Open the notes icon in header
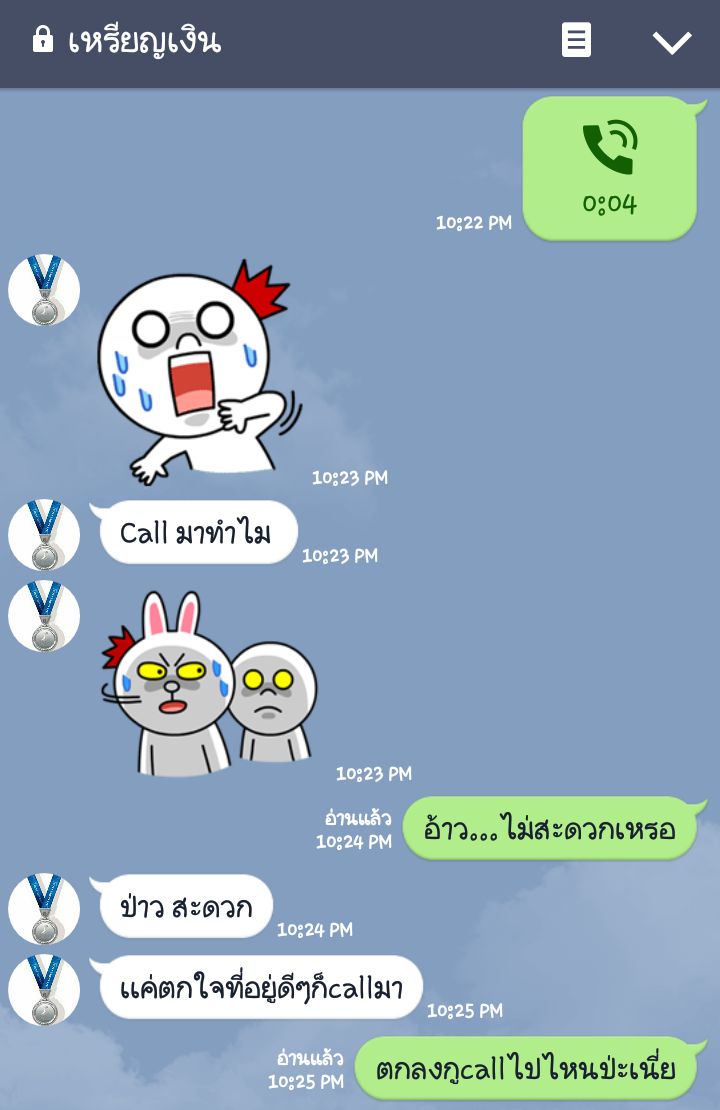Image resolution: width=720 pixels, height=1110 pixels. point(576,41)
